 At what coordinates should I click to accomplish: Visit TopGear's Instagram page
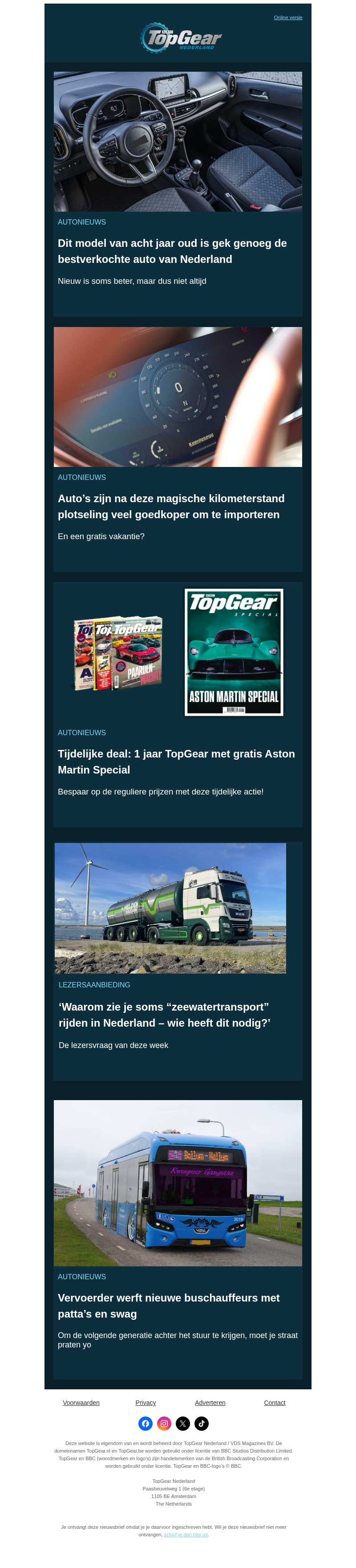164,1423
